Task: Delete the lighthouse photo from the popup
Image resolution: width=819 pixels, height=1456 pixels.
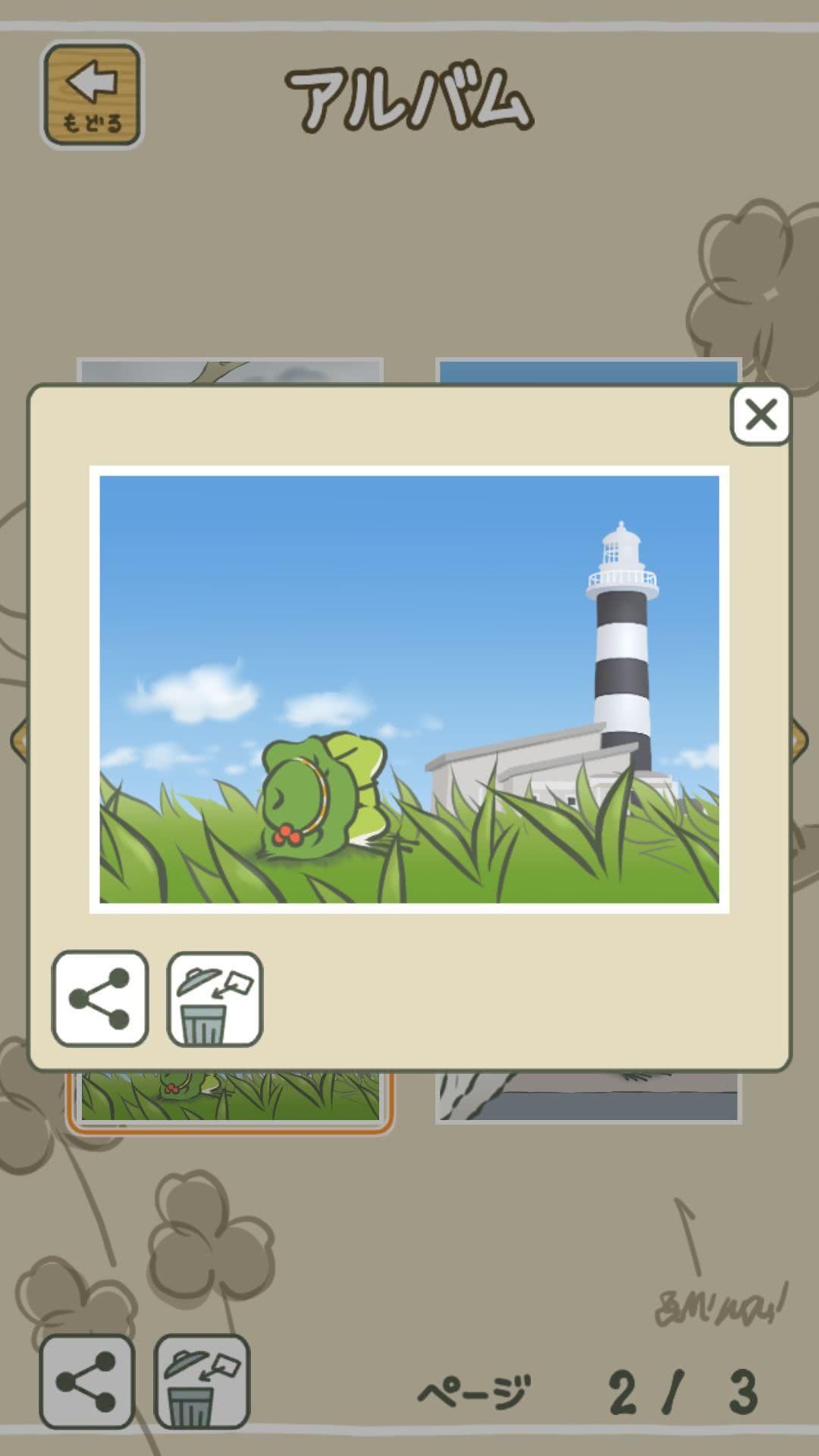Action: click(215, 999)
